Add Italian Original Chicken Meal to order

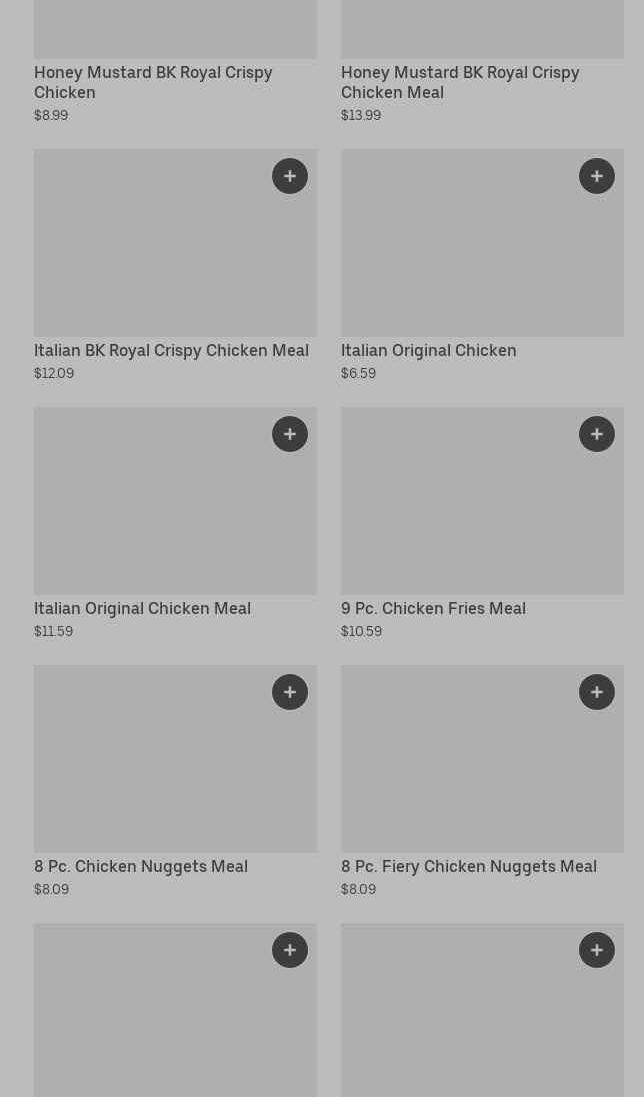tap(290, 434)
